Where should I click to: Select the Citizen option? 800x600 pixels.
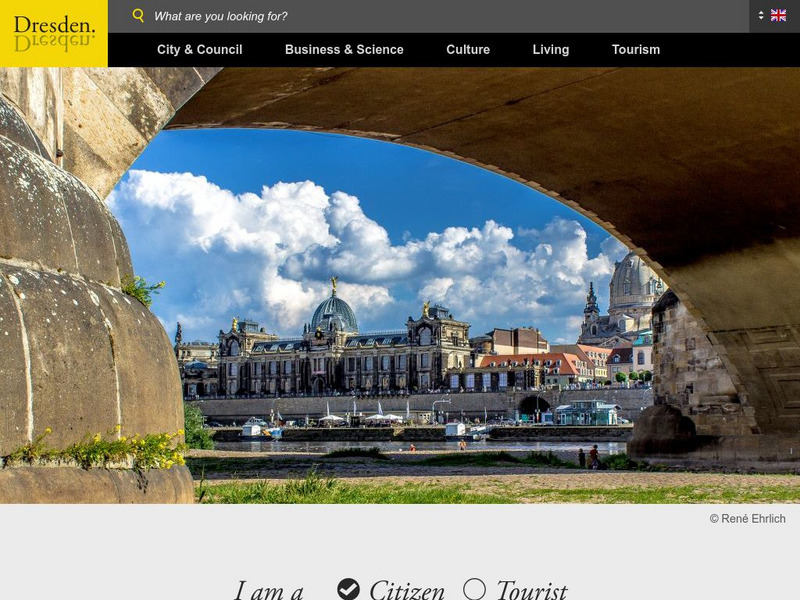348,589
